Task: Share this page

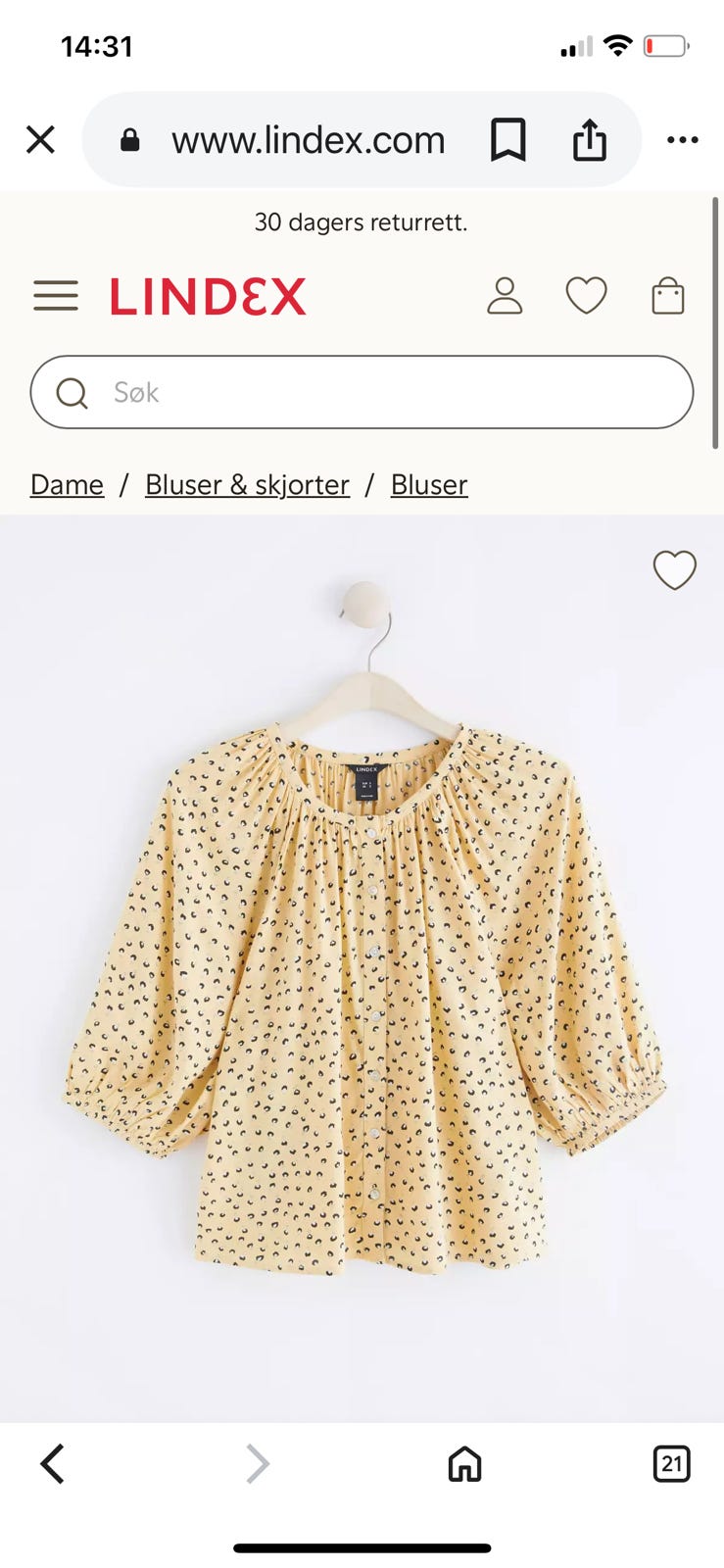Action: (589, 140)
